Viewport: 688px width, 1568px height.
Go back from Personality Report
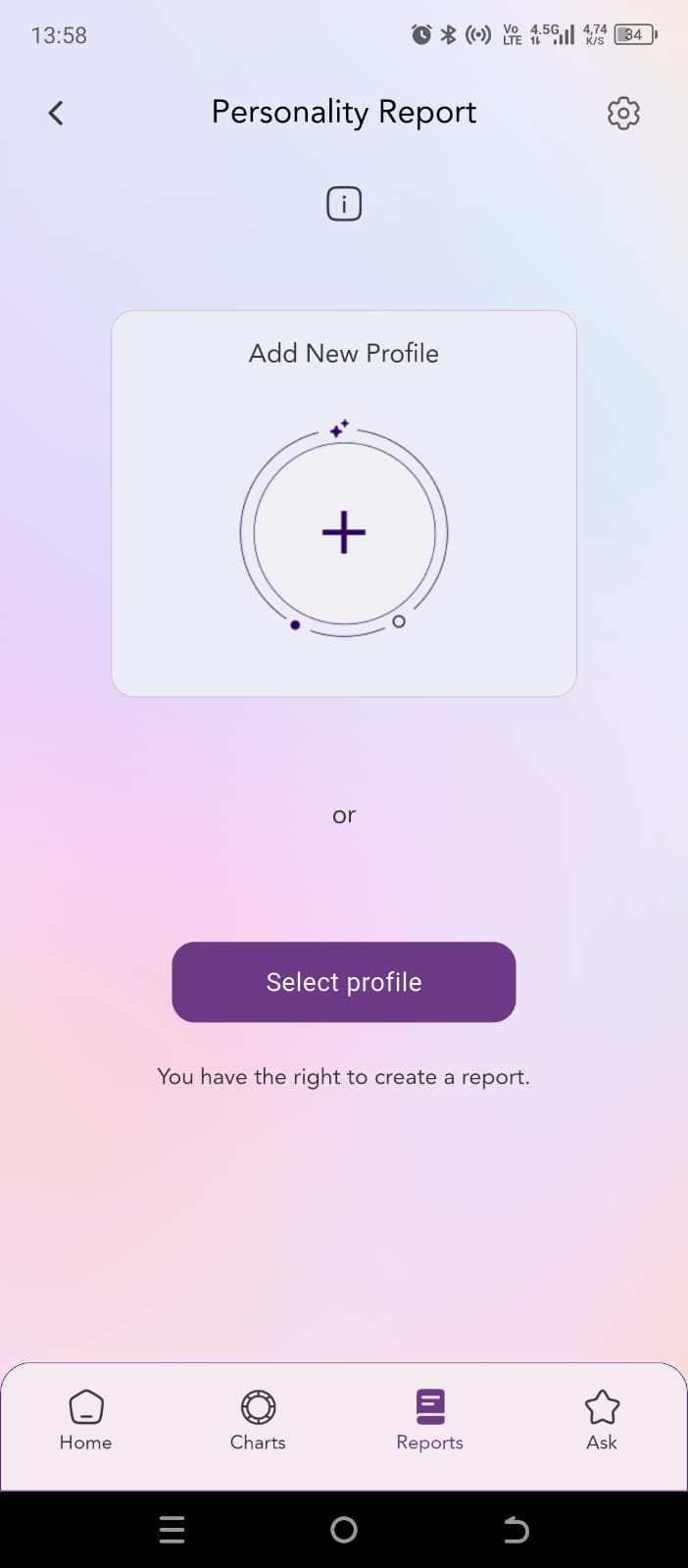tap(56, 114)
